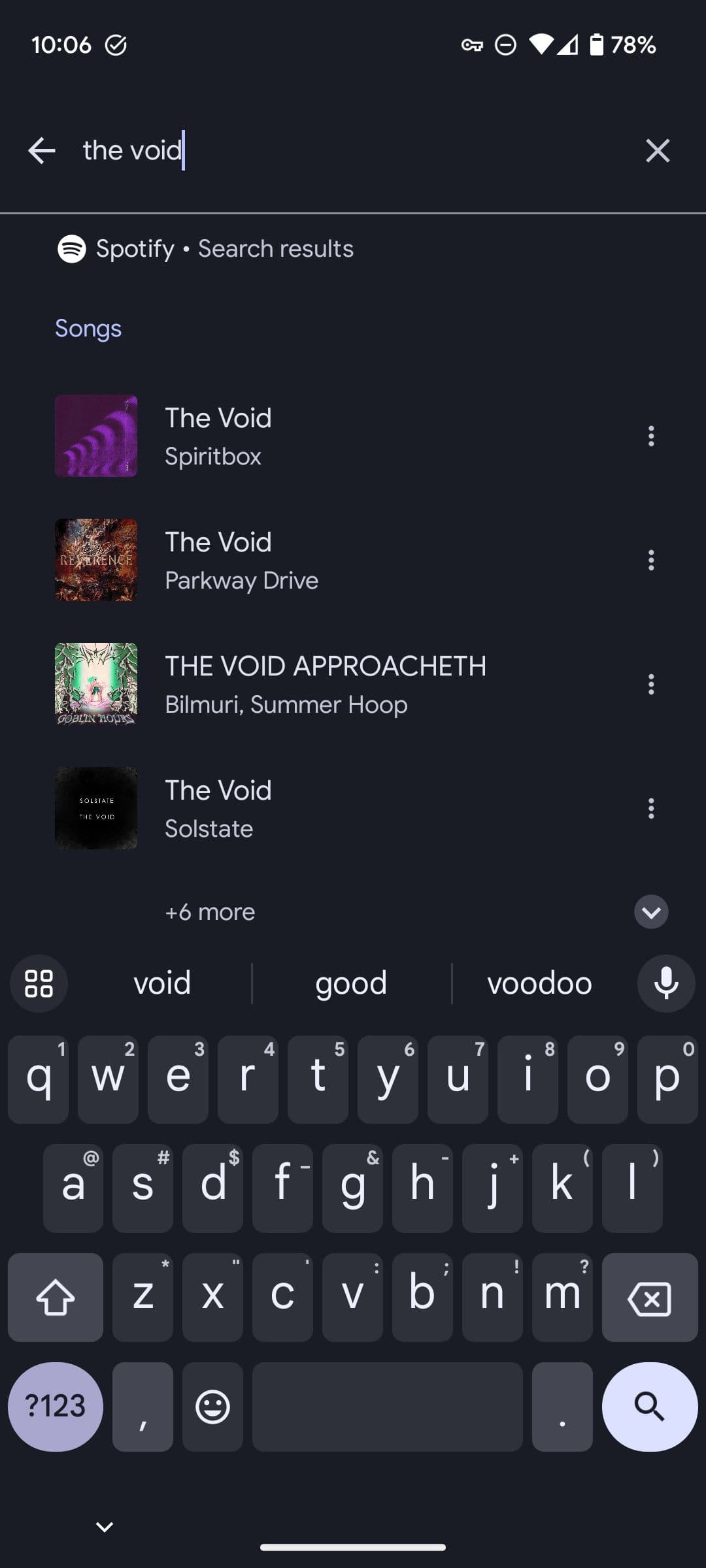
Task: Collapse suggestions with the bottom chevron
Action: click(104, 1526)
